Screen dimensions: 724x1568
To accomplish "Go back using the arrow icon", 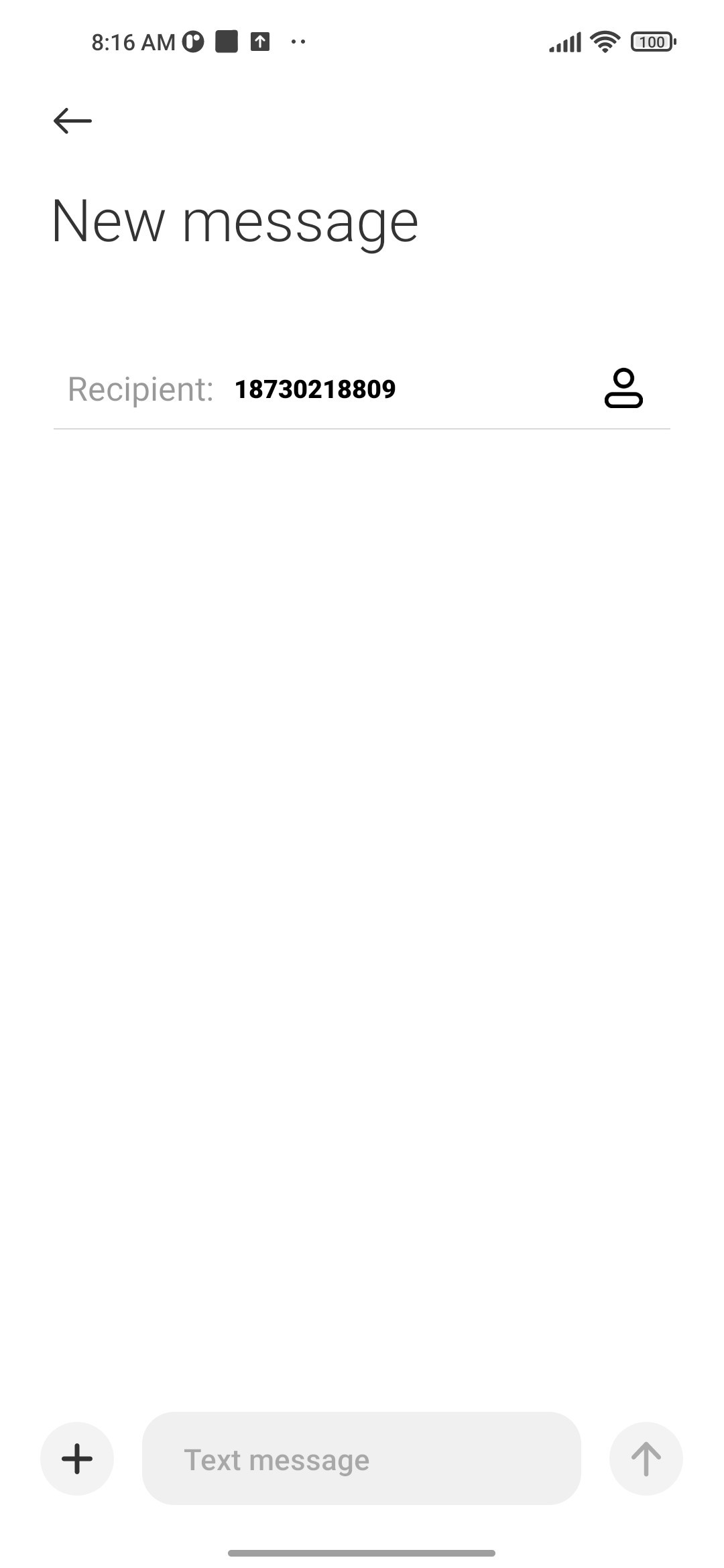I will click(72, 121).
